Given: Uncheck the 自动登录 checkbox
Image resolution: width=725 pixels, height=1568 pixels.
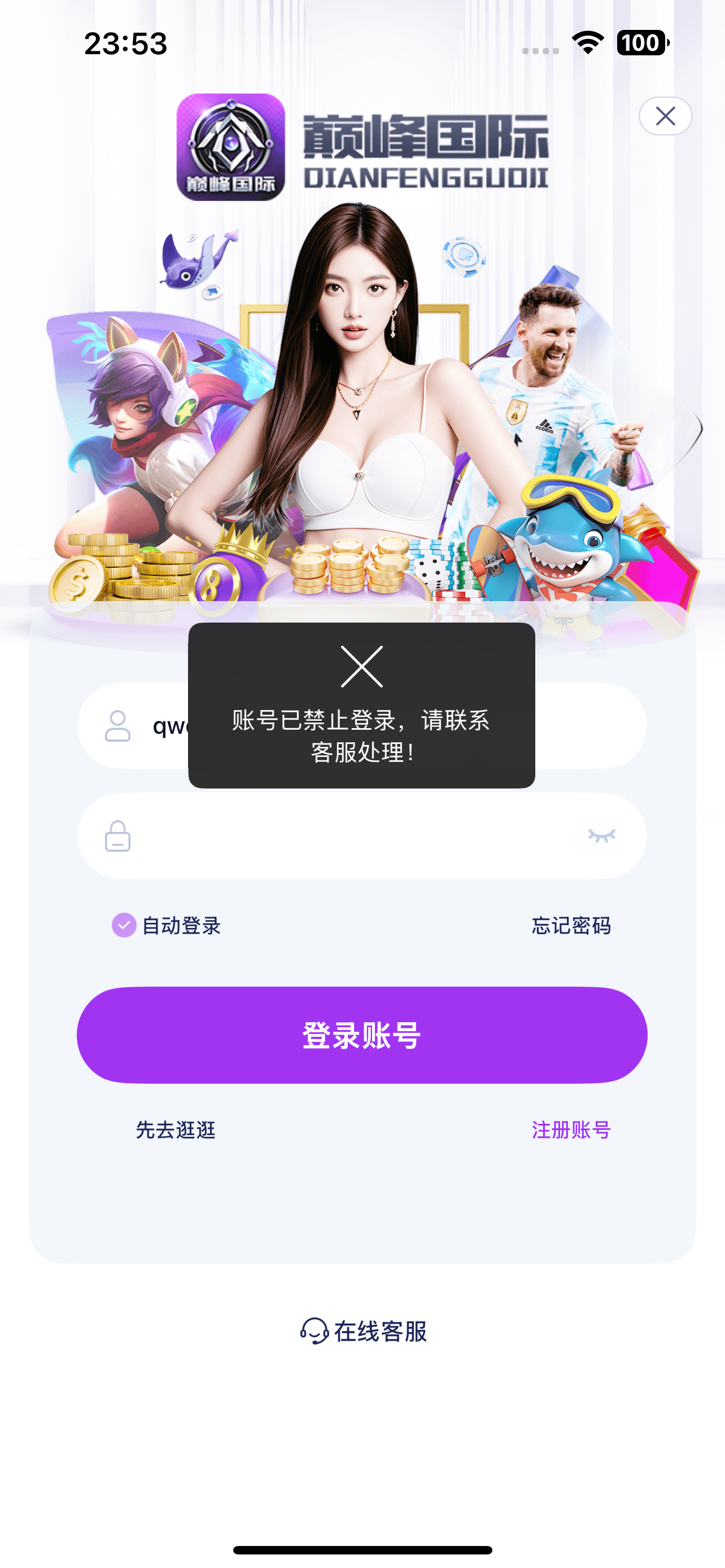Looking at the screenshot, I should tap(124, 925).
